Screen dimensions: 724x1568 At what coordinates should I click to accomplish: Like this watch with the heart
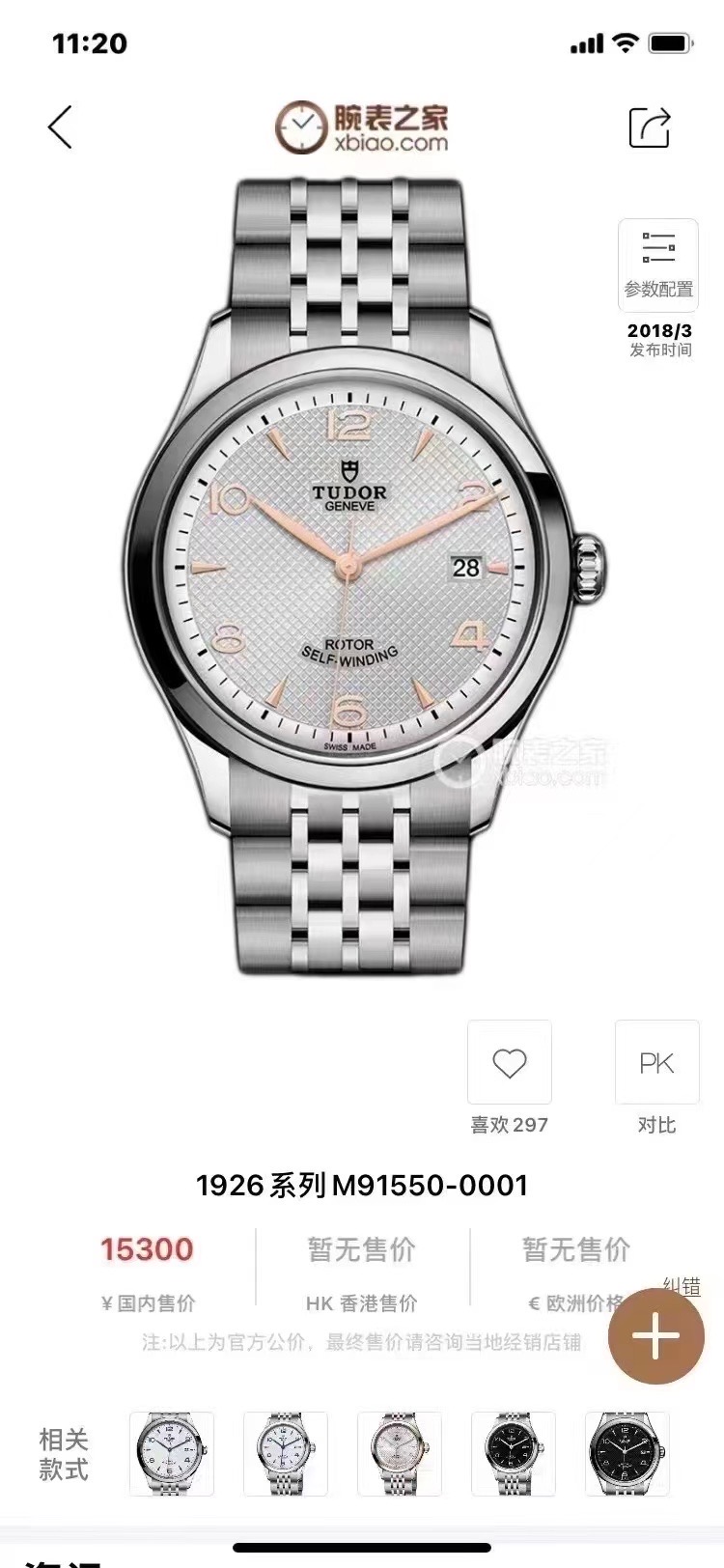click(509, 1063)
